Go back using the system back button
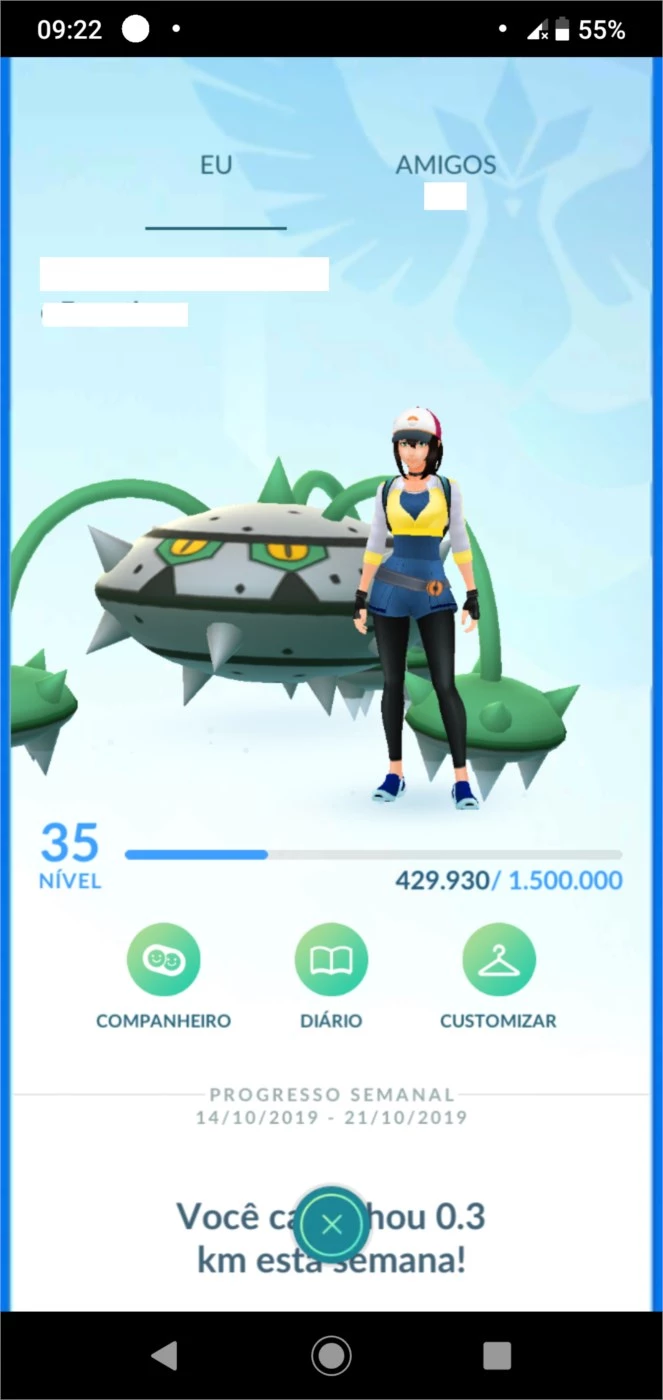Viewport: 663px width, 1400px height. click(164, 1355)
